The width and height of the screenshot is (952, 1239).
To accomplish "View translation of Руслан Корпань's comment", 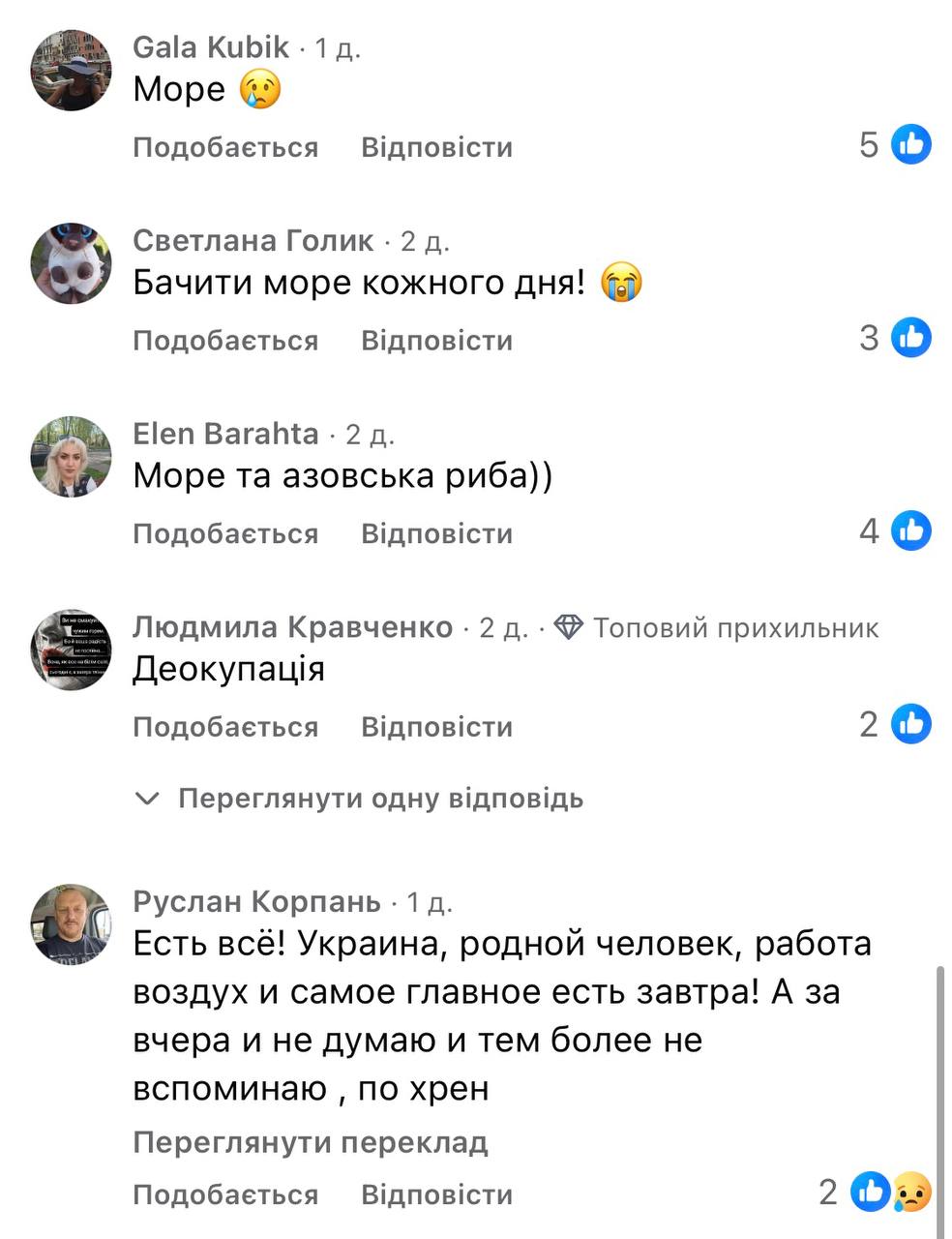I will coord(310,1143).
